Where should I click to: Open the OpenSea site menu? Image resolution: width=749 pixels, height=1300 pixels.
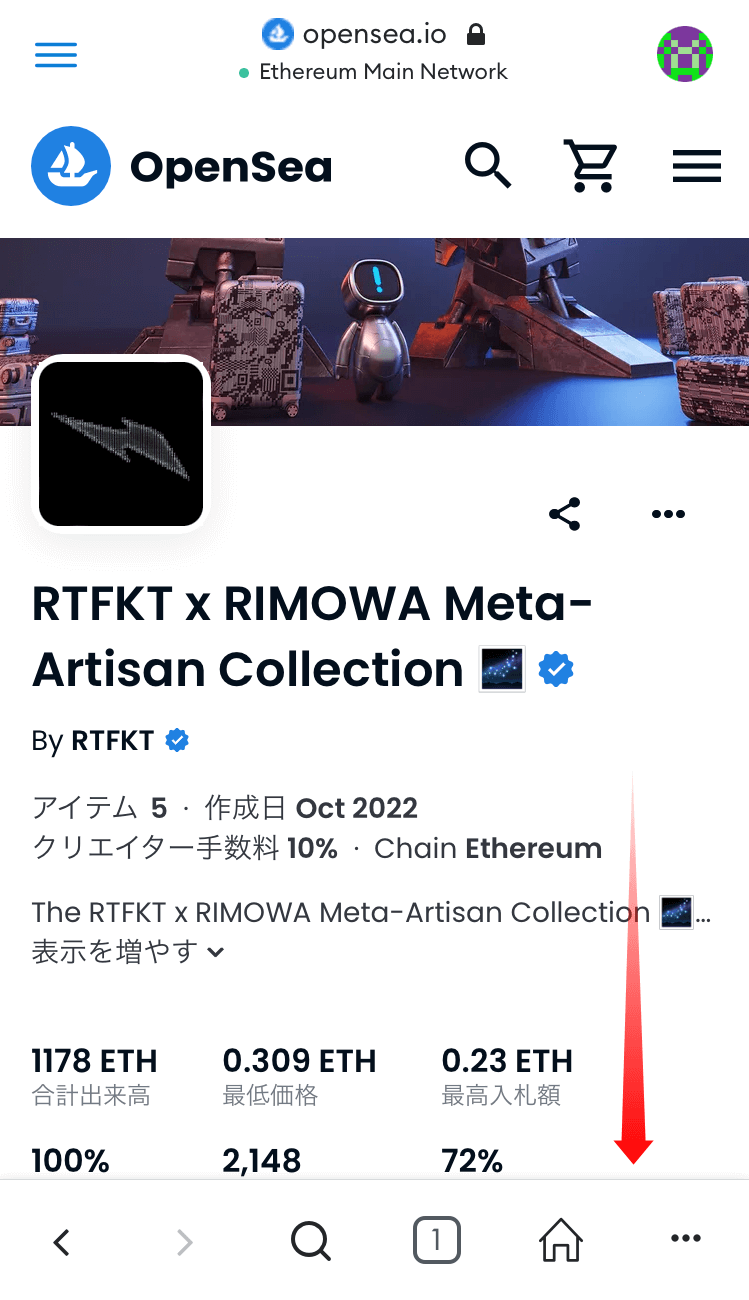click(696, 165)
